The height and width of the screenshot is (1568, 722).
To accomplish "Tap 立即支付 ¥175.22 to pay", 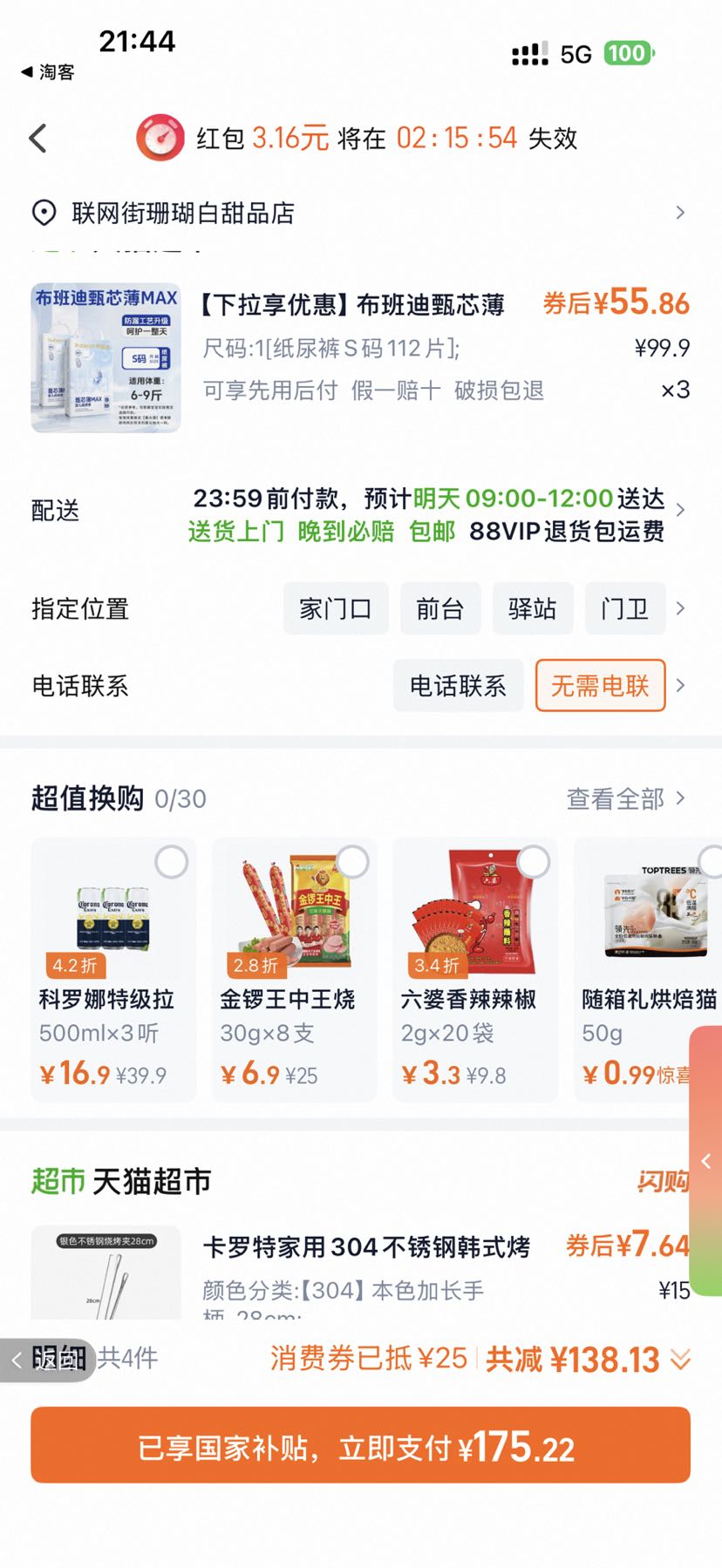I will (x=360, y=1445).
